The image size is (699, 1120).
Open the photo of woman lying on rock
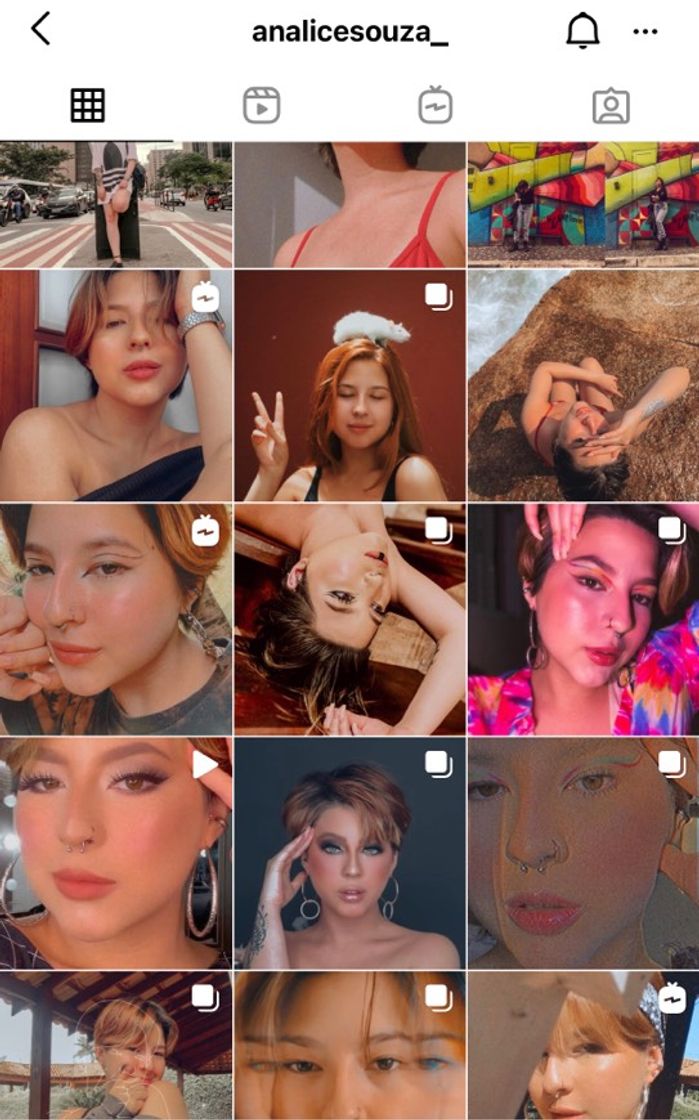click(x=583, y=385)
